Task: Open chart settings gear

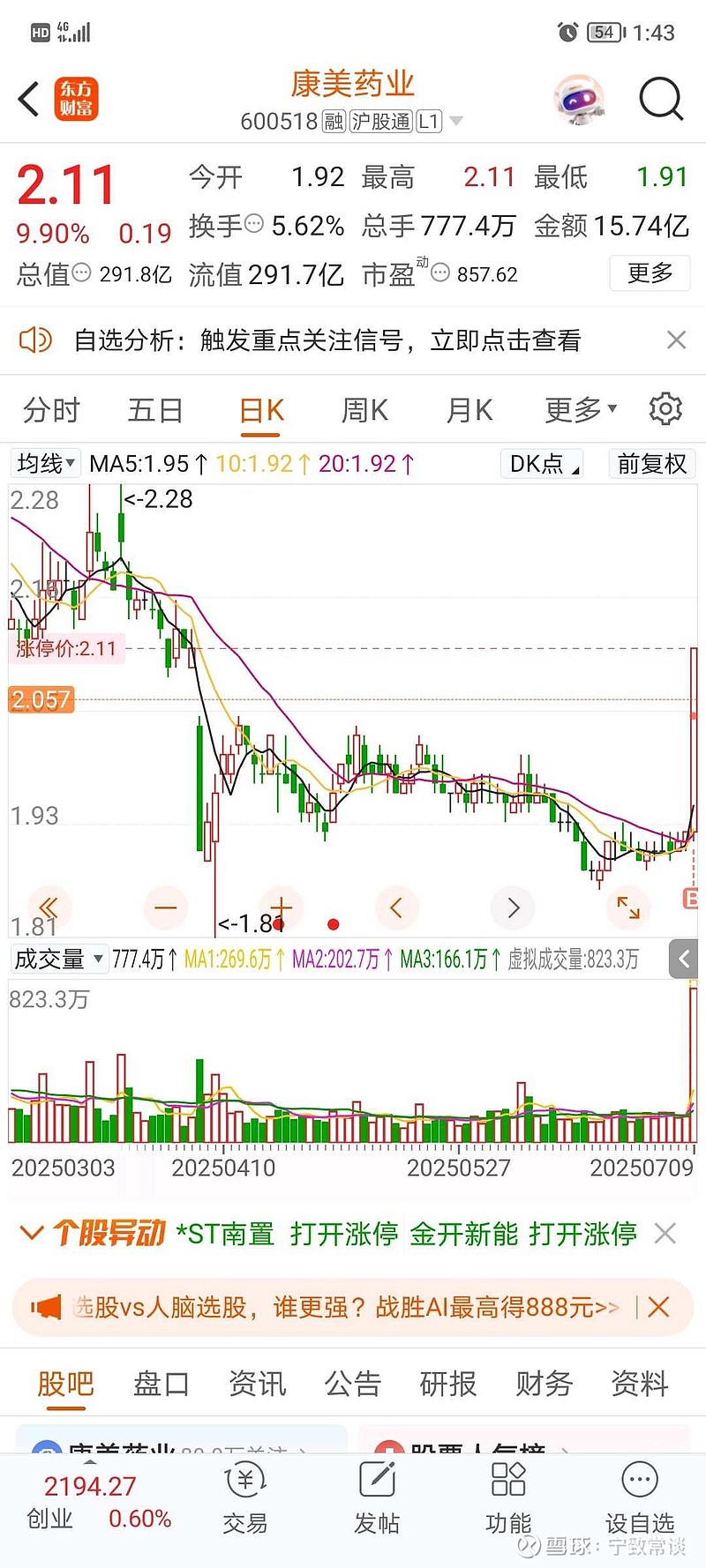Action: [x=665, y=409]
